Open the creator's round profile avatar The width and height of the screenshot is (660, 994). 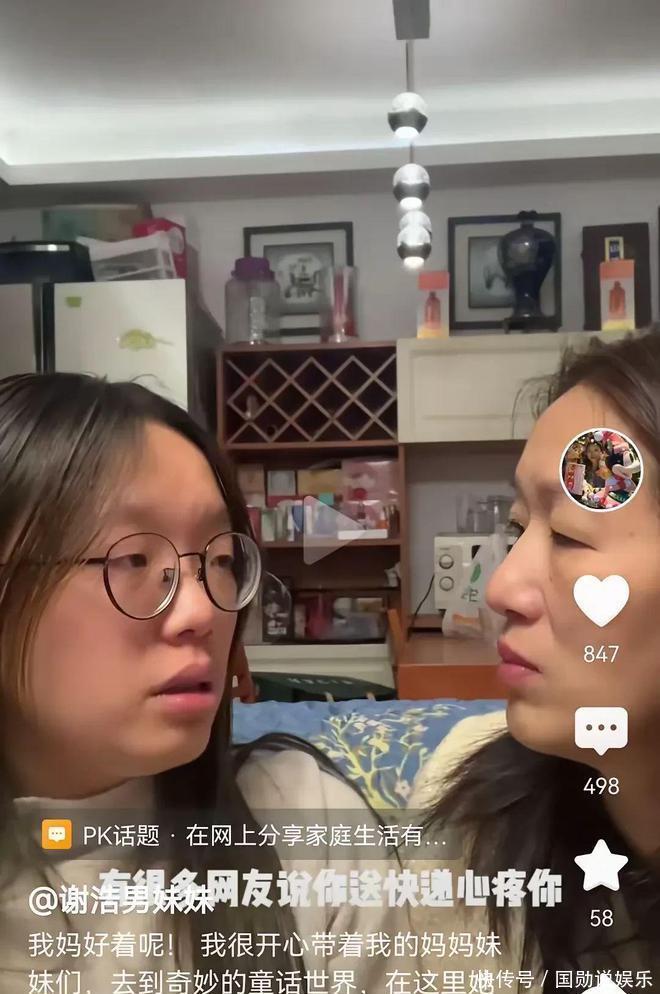(600, 470)
